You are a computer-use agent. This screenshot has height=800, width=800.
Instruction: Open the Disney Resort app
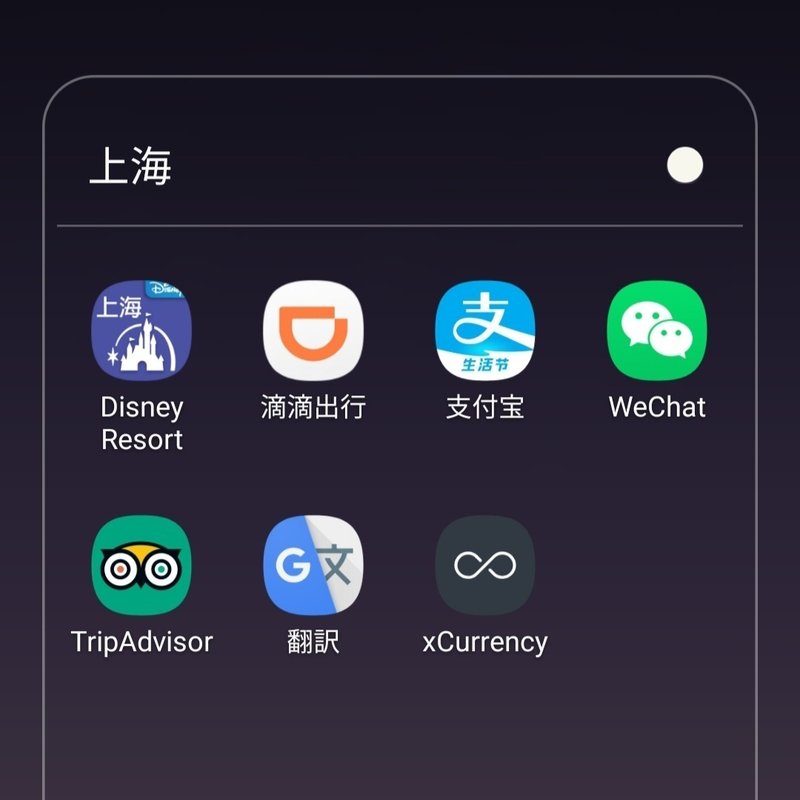141,330
